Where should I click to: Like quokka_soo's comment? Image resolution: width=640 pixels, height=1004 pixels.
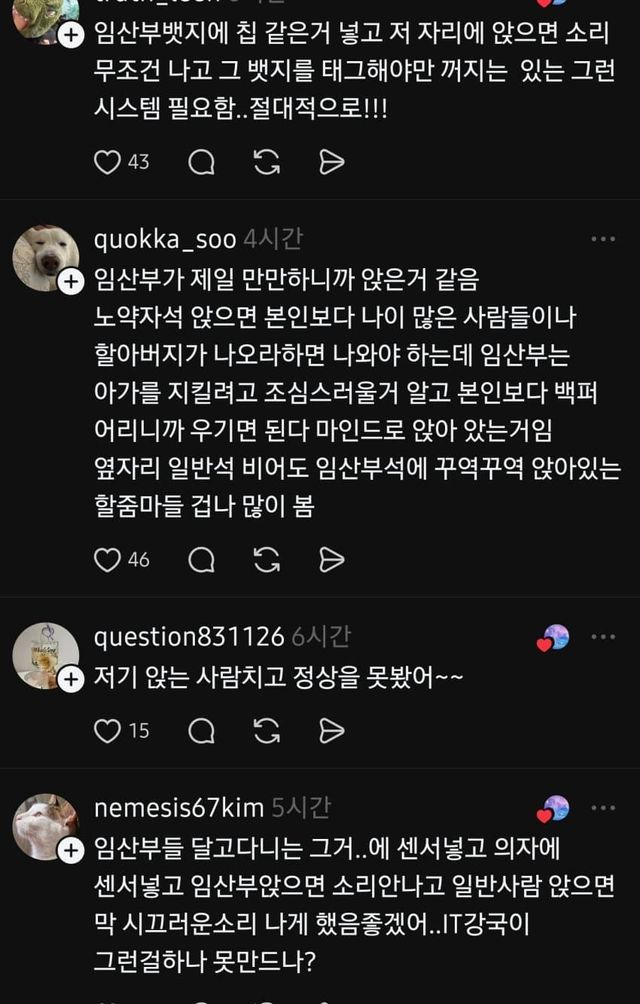[x=107, y=560]
